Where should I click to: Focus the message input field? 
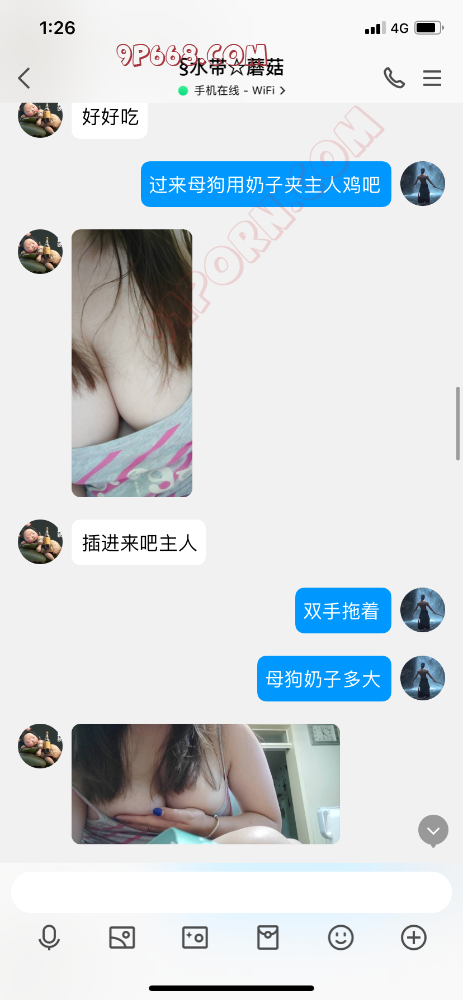coord(232,892)
